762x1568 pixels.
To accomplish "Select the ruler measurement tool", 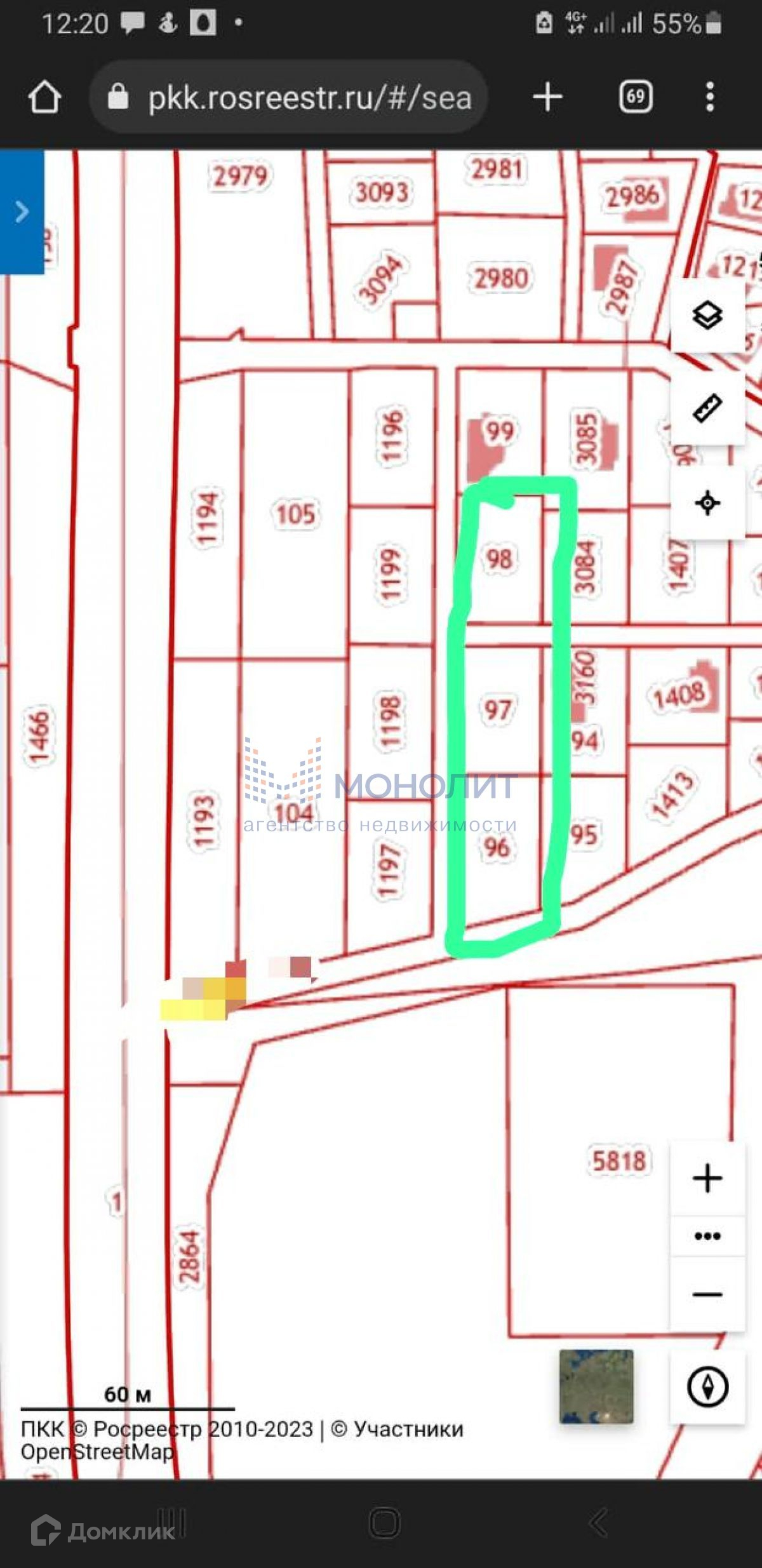I will pos(707,408).
